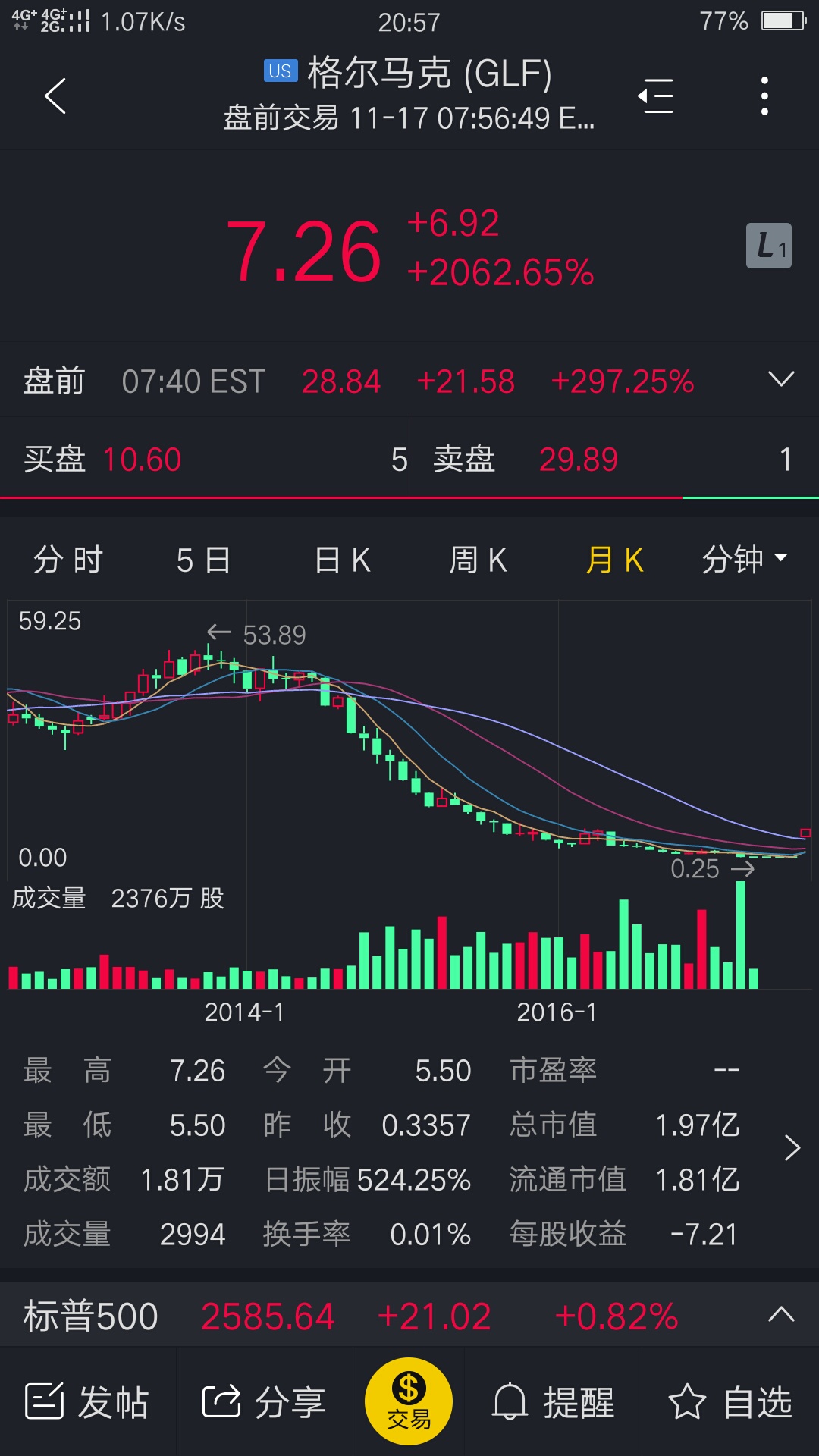
Task: Select the 日K chart tab
Action: click(x=342, y=560)
